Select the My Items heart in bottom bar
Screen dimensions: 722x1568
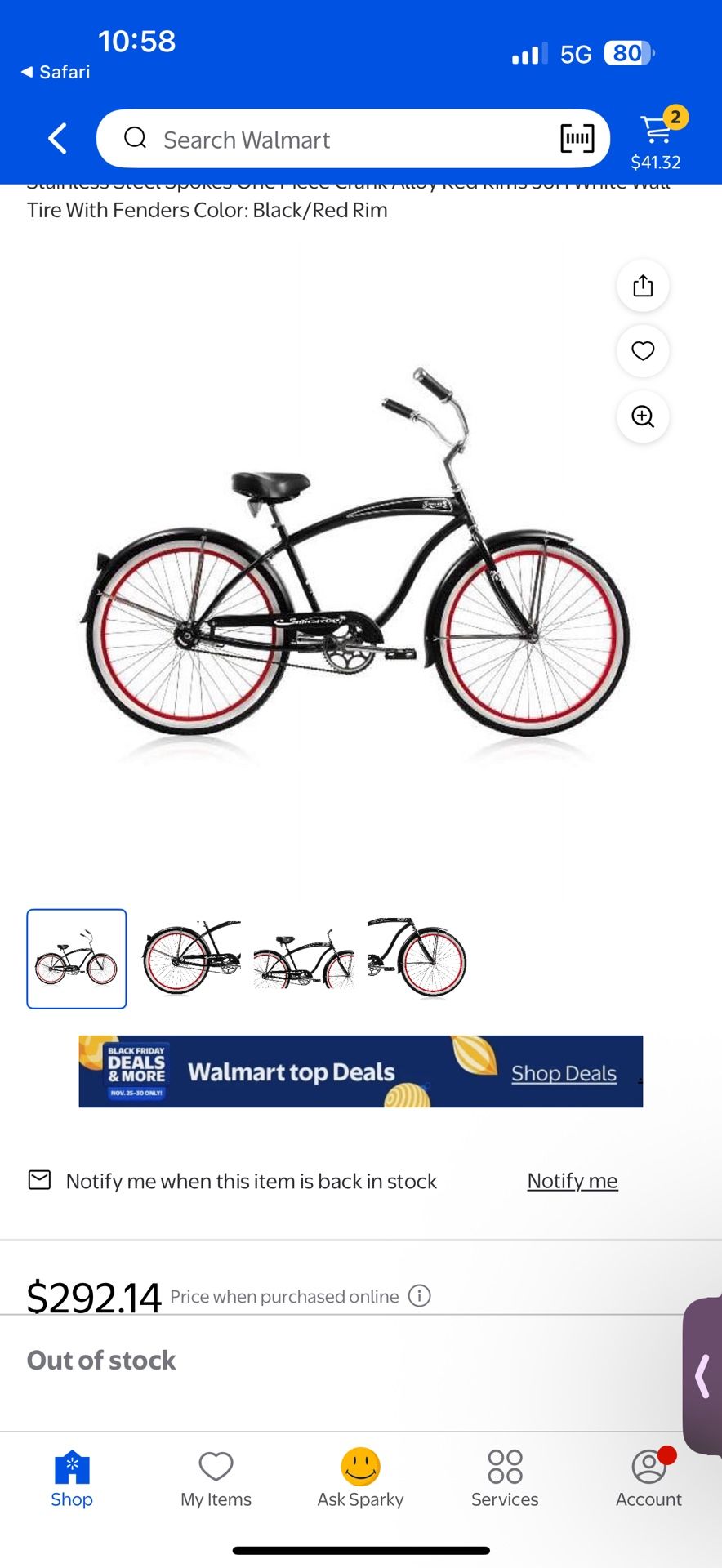click(x=216, y=1470)
